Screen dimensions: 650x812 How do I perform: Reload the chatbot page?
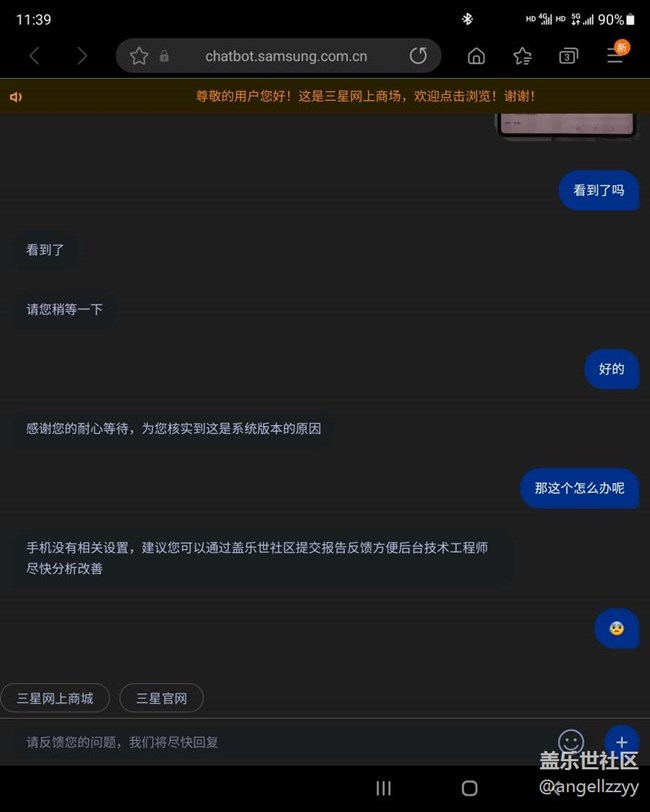(x=418, y=56)
